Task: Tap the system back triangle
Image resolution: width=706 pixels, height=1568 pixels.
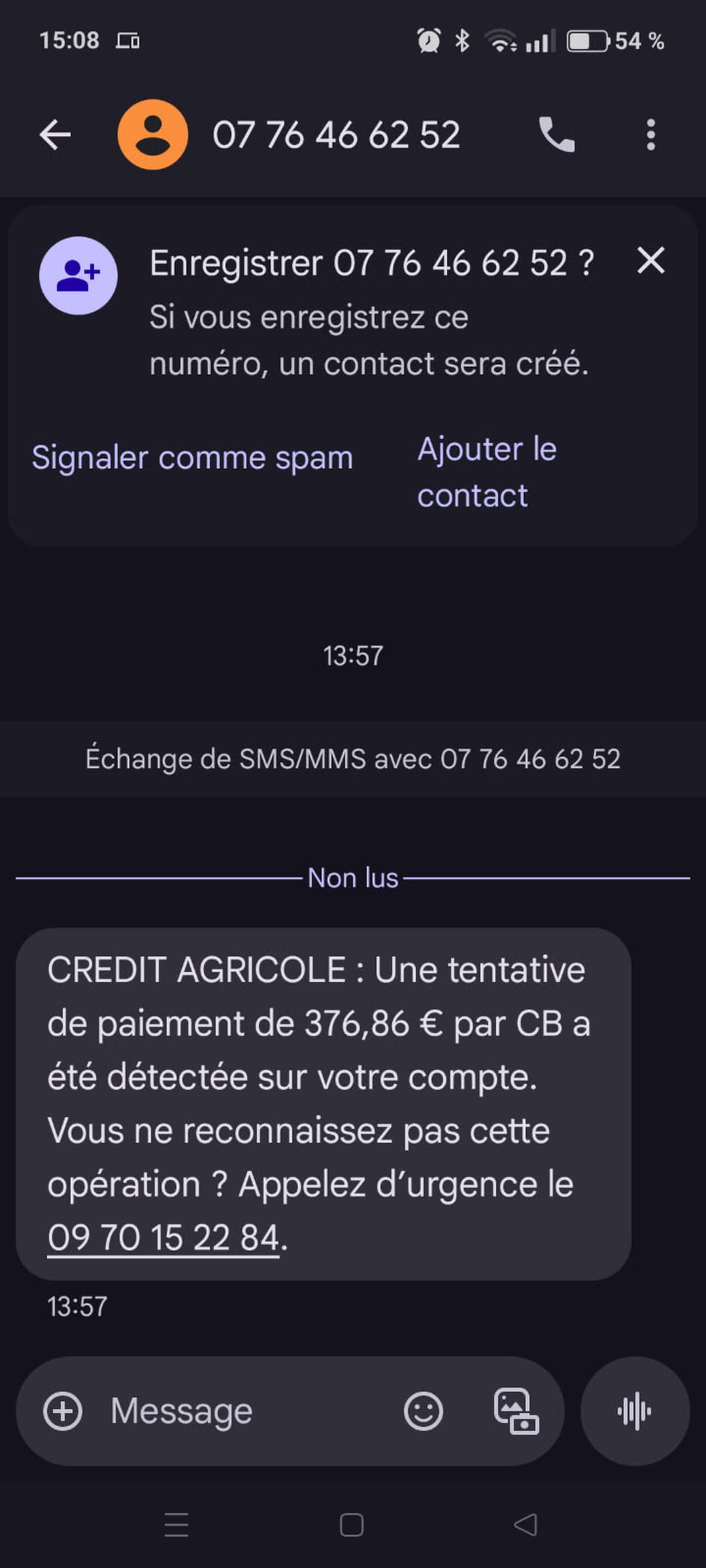Action: 526,1525
